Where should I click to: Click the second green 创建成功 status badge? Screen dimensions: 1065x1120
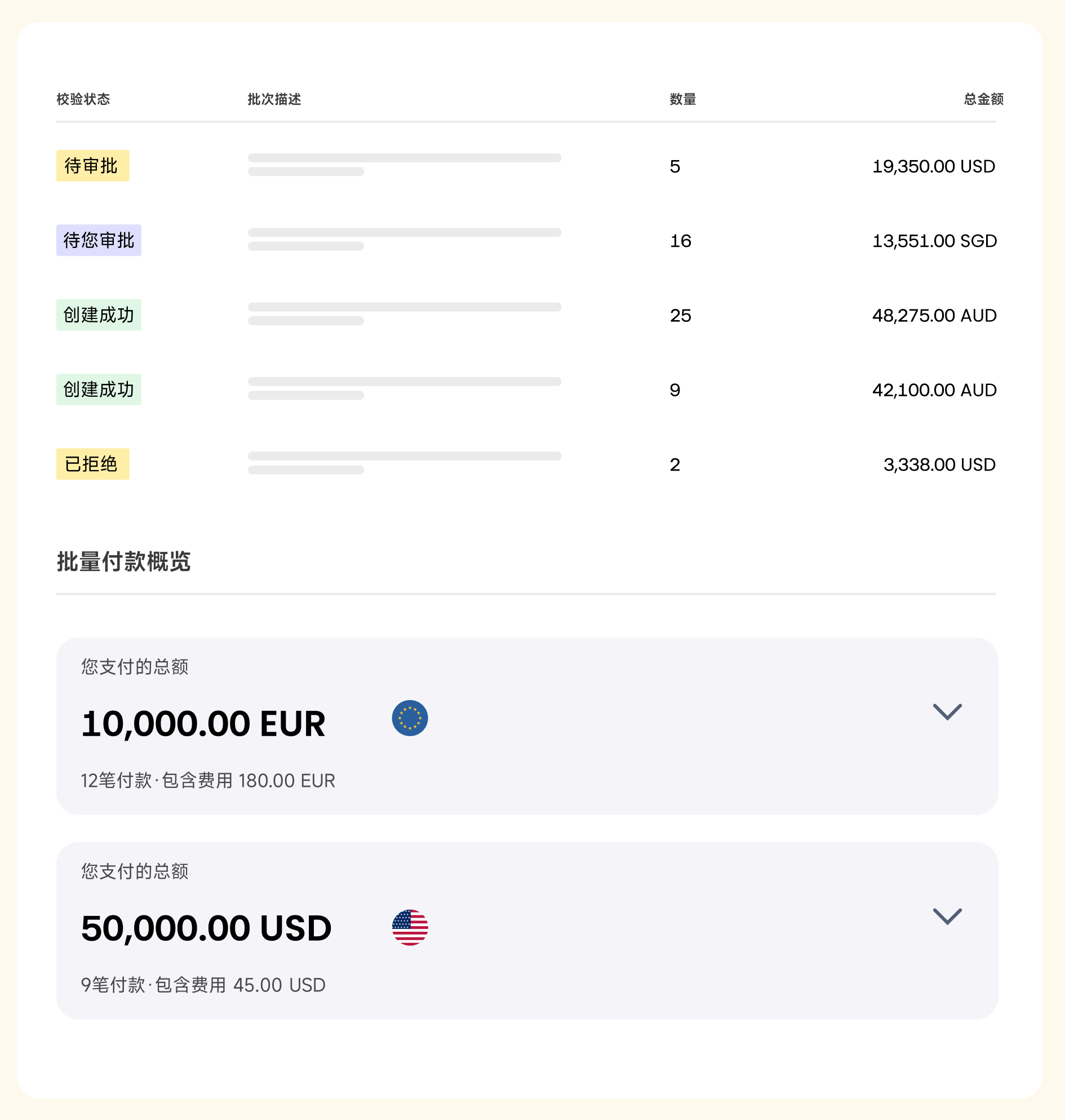(x=98, y=389)
